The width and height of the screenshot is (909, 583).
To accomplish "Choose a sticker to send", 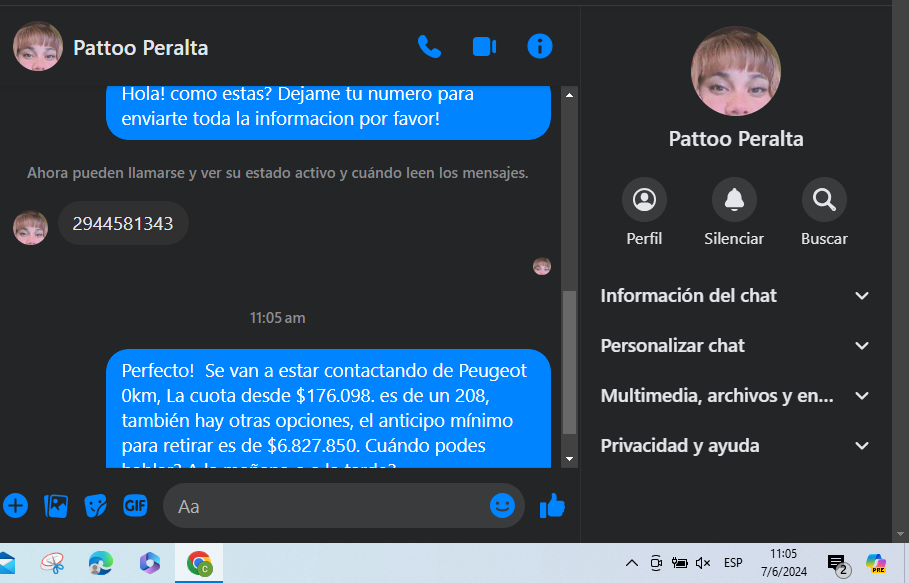I will pos(95,506).
